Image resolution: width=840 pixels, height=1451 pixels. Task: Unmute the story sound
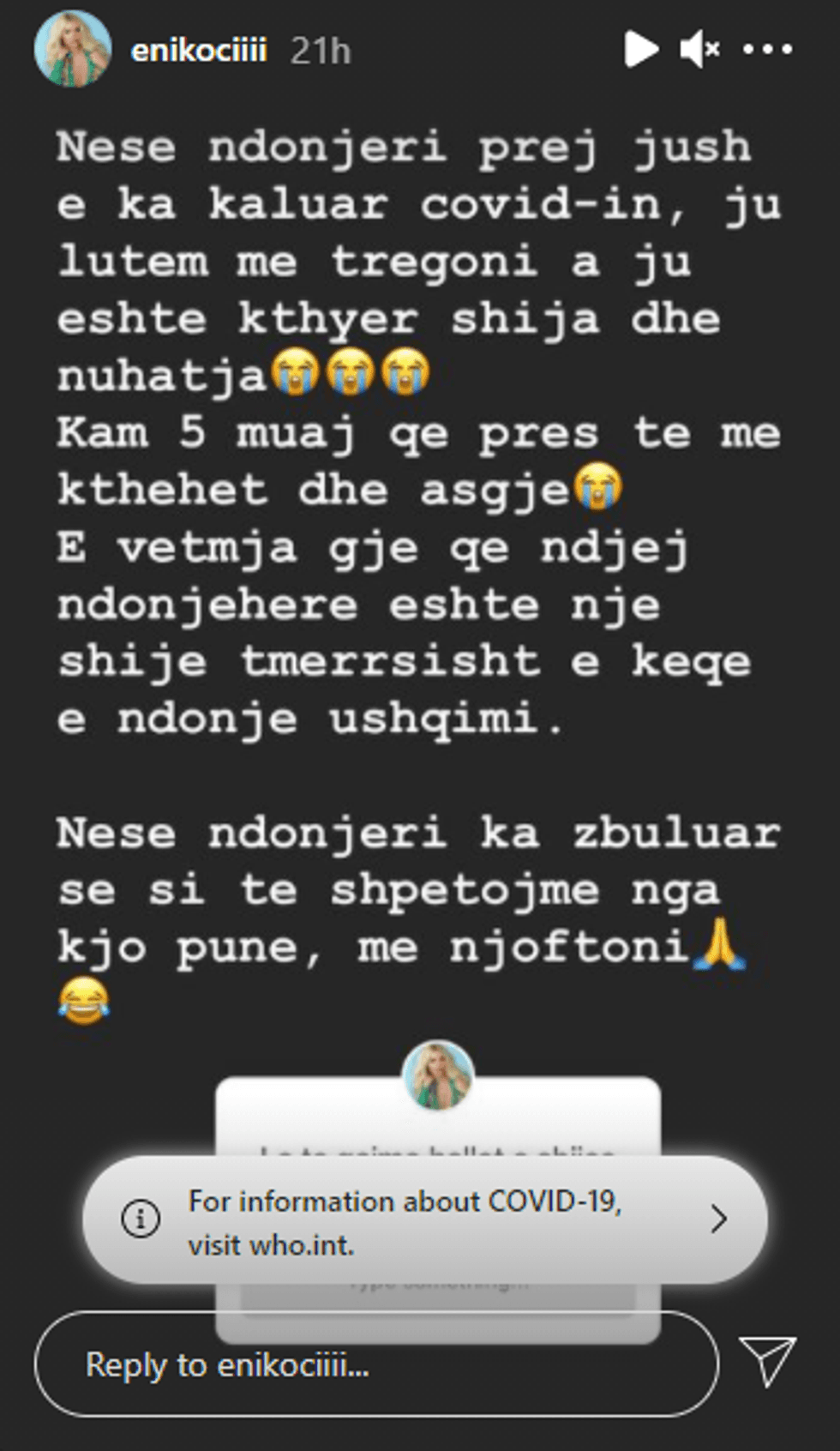click(x=699, y=50)
